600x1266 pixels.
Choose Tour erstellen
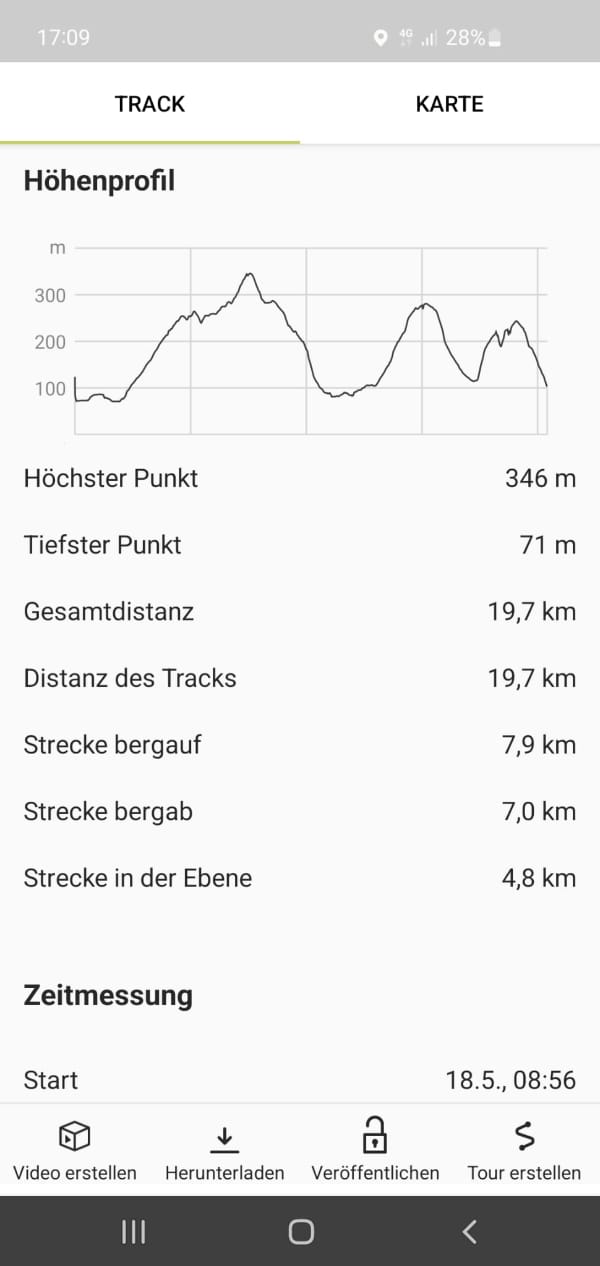click(x=524, y=1151)
